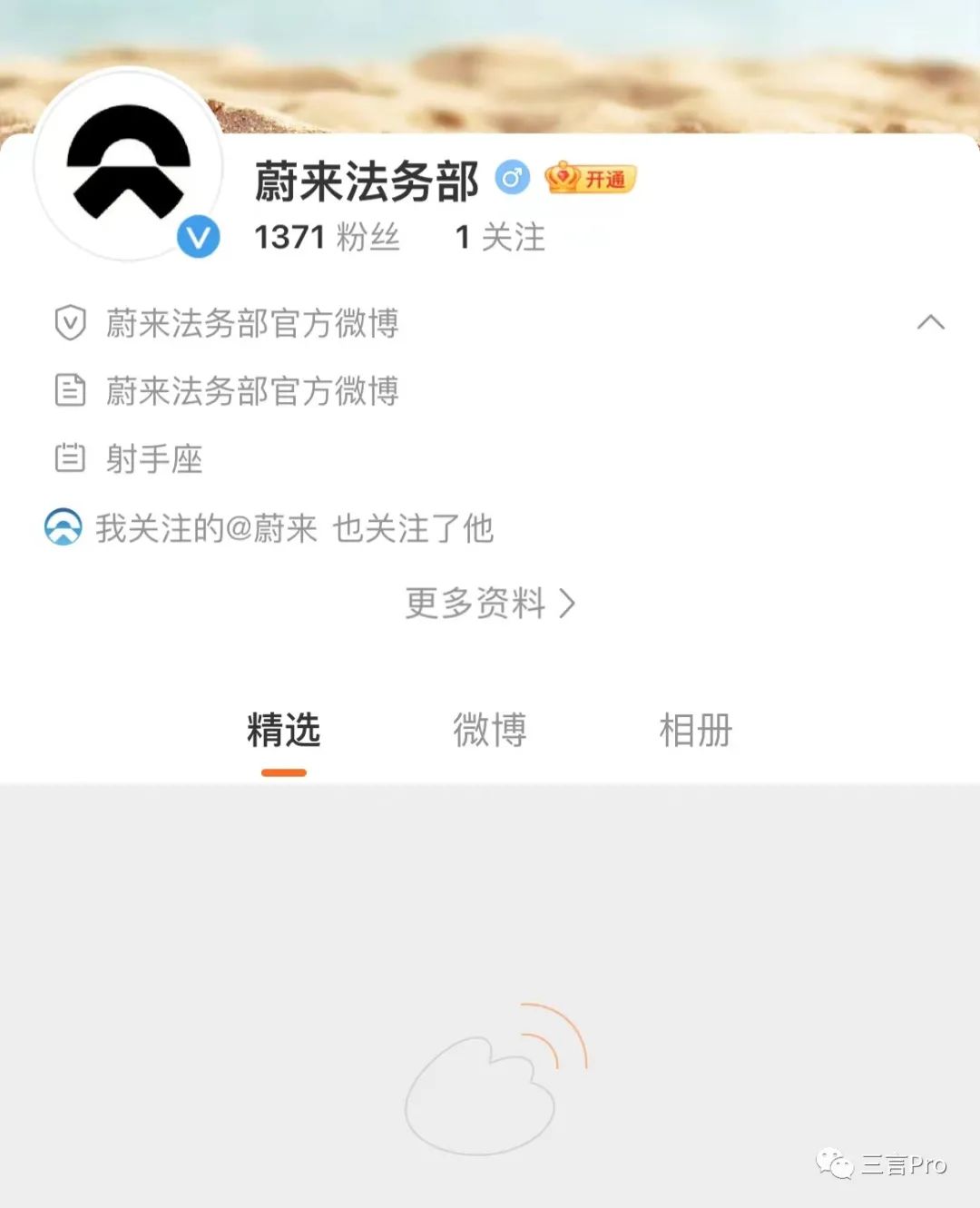Open the 1 关注 following list

click(500, 238)
